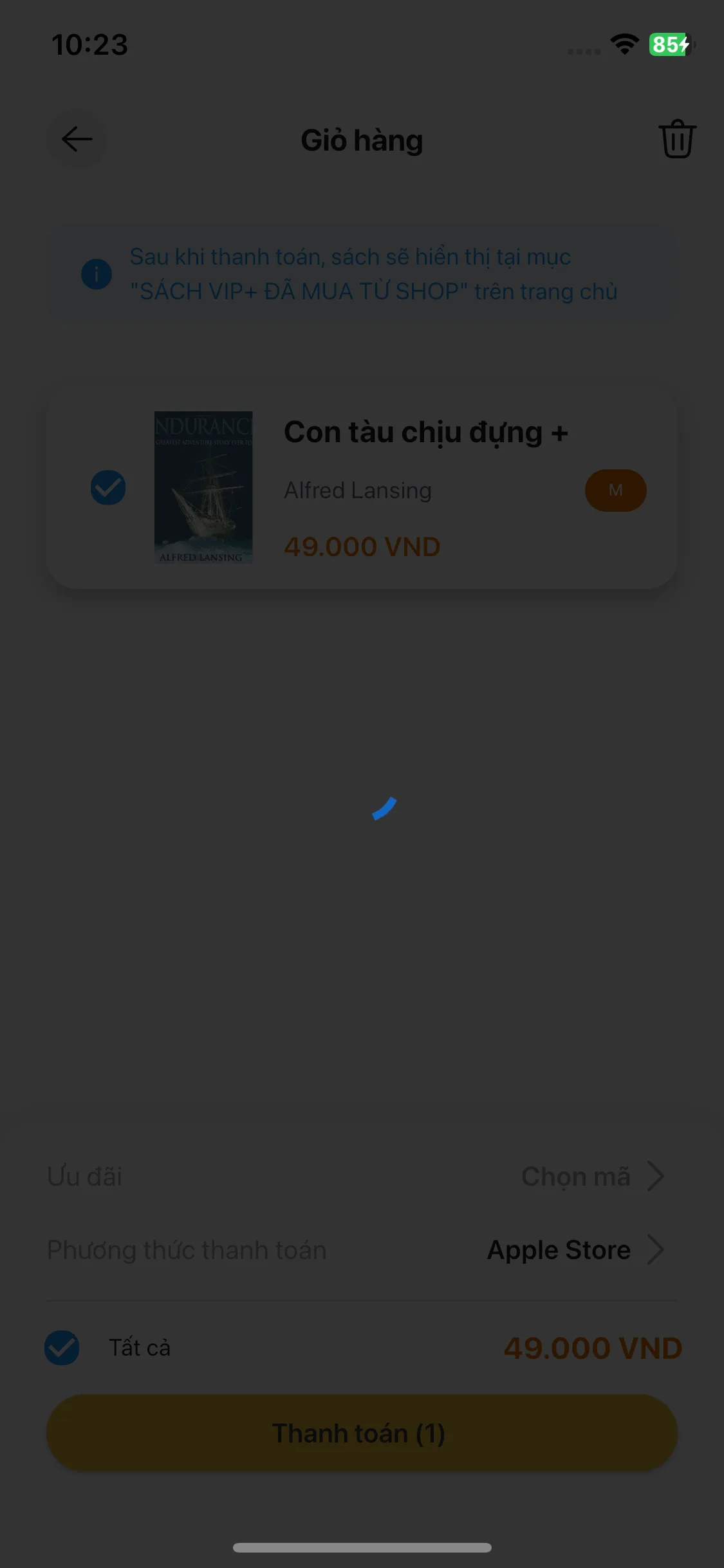This screenshot has height=1568, width=724.
Task: Change payment method from Apple Store
Action: coord(574,1250)
